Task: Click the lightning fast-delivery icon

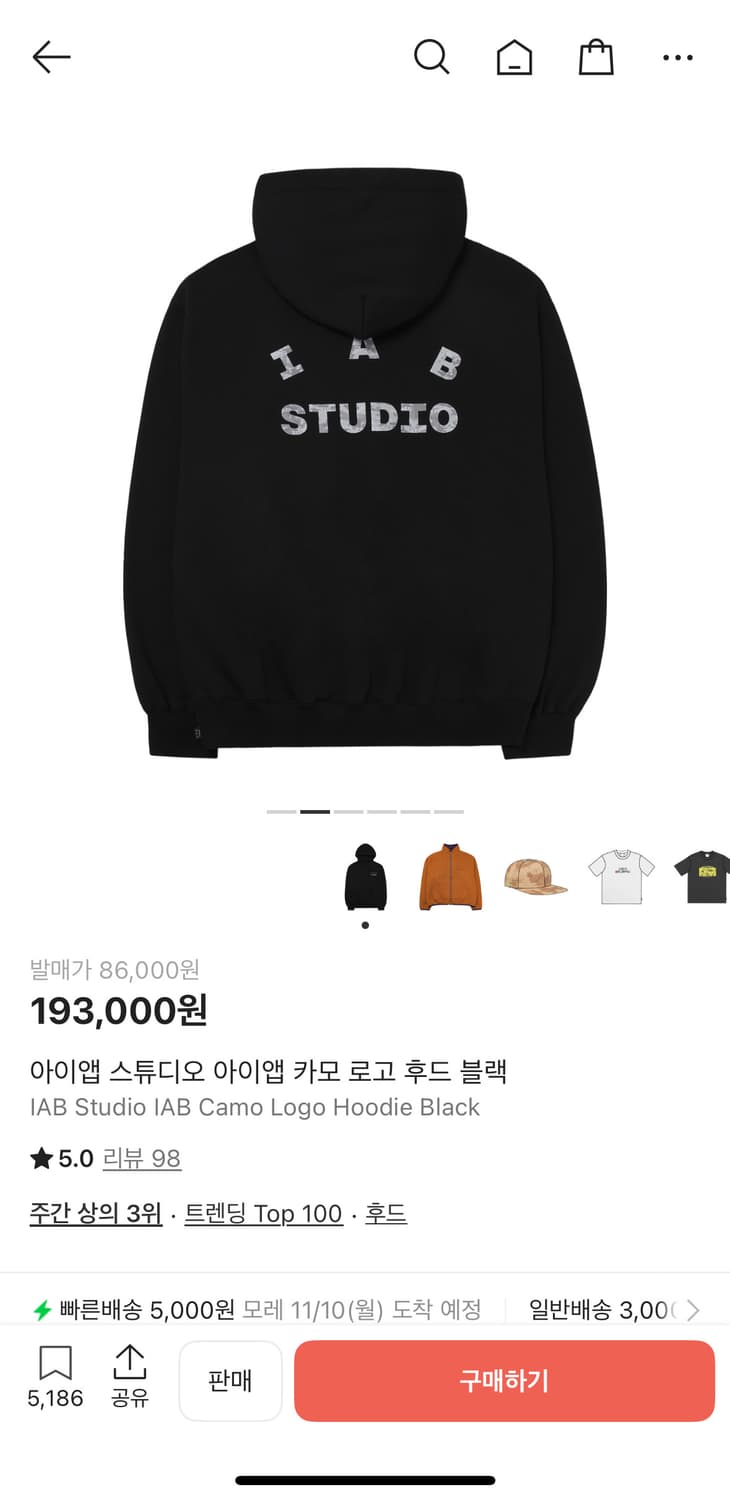Action: tap(41, 1307)
